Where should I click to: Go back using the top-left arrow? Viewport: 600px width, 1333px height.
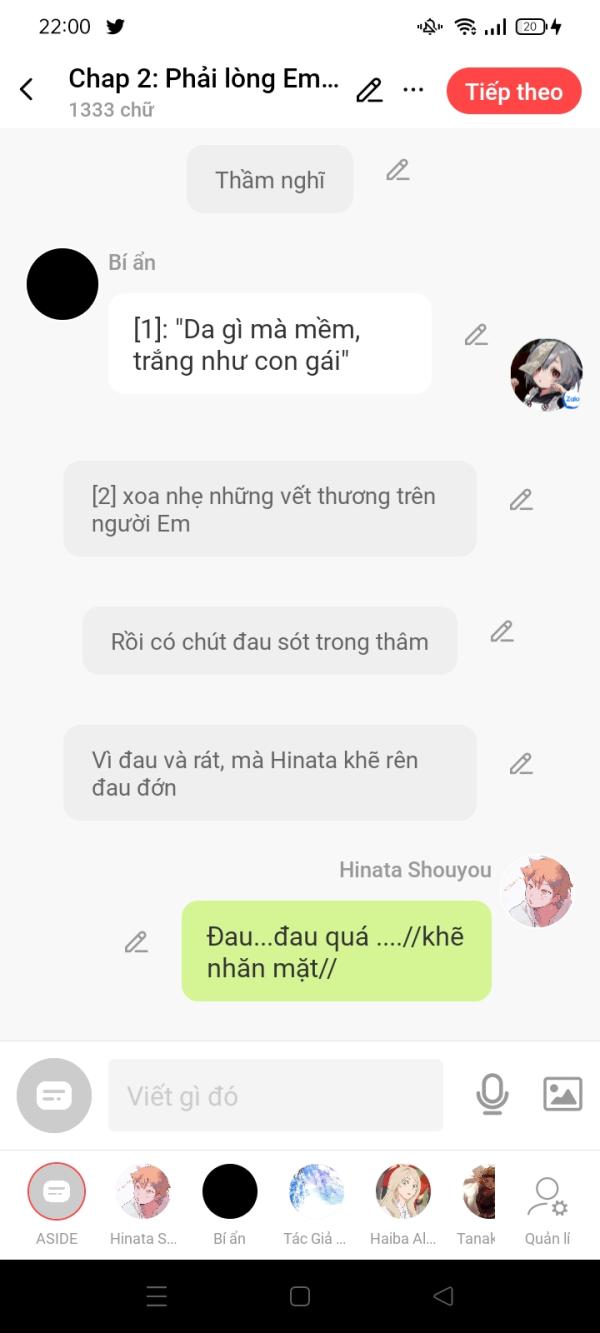tap(27, 90)
